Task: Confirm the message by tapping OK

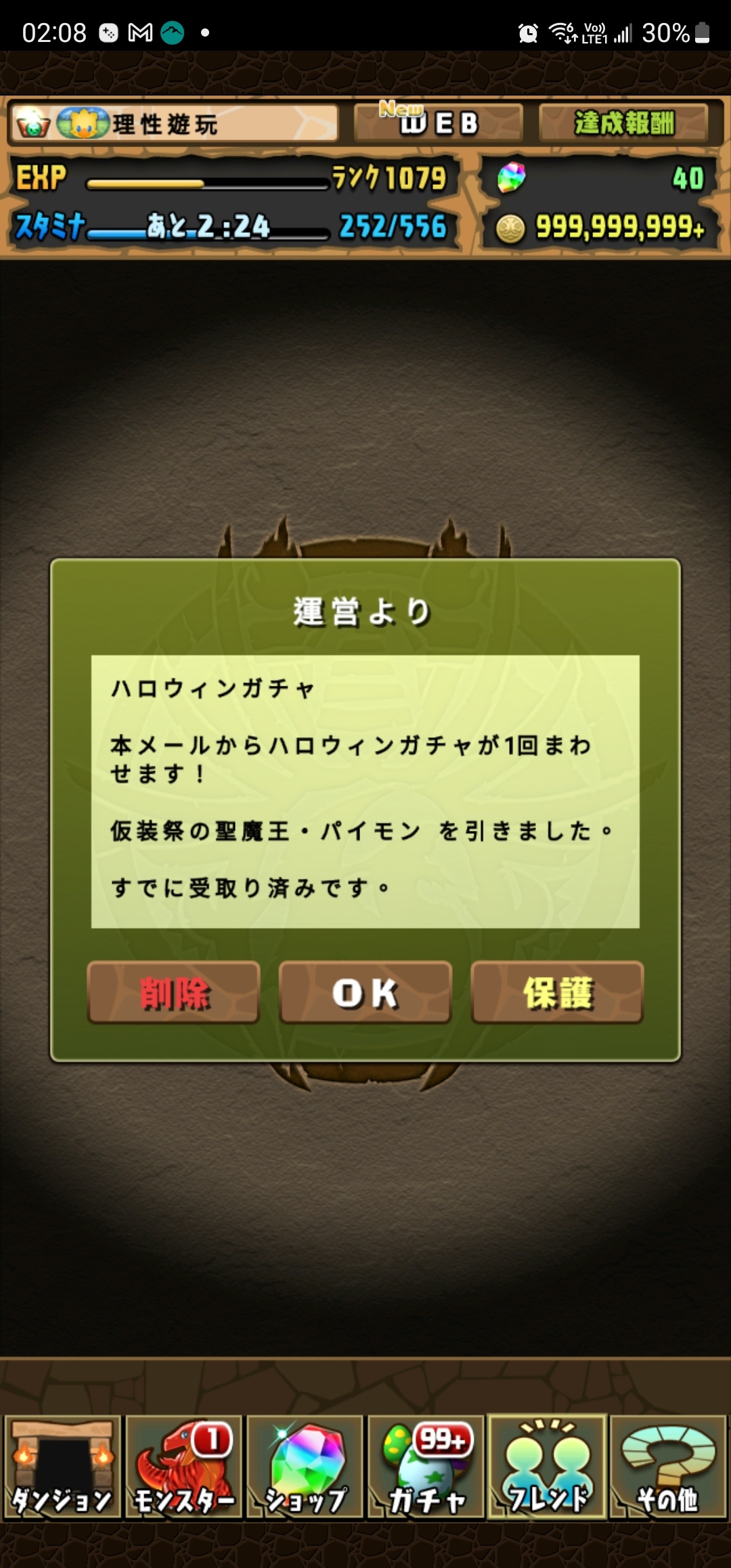Action: point(365,993)
